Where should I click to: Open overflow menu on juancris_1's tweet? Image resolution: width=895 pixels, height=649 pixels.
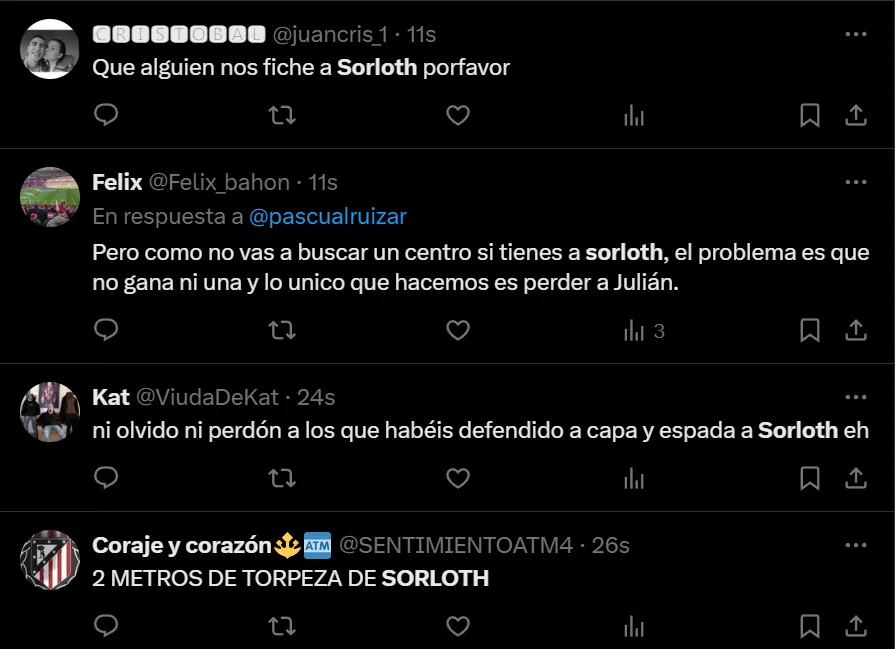[856, 34]
